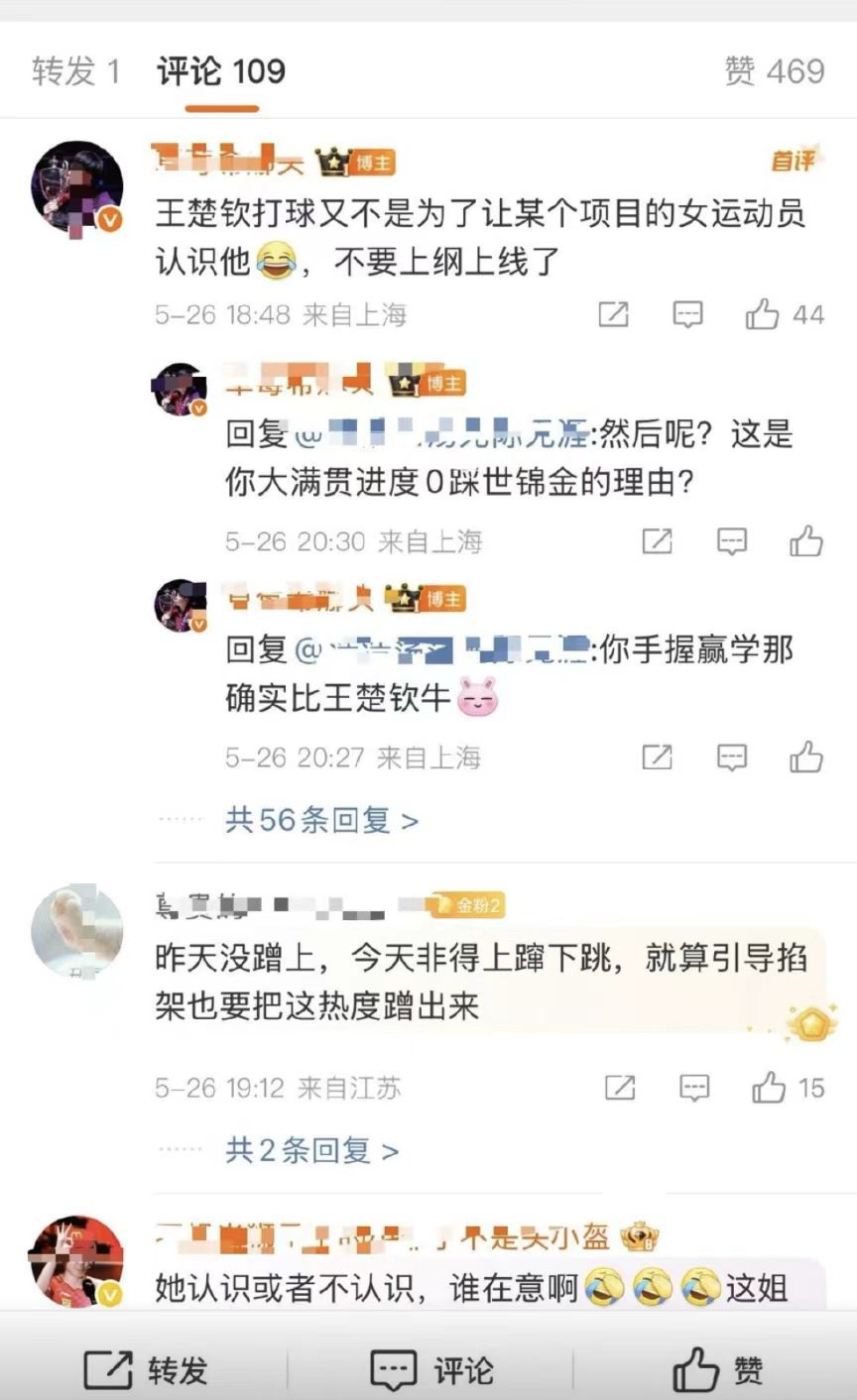The image size is (857, 1400).
Task: Like the 20:27 reply about 手握赢学
Action: click(806, 758)
